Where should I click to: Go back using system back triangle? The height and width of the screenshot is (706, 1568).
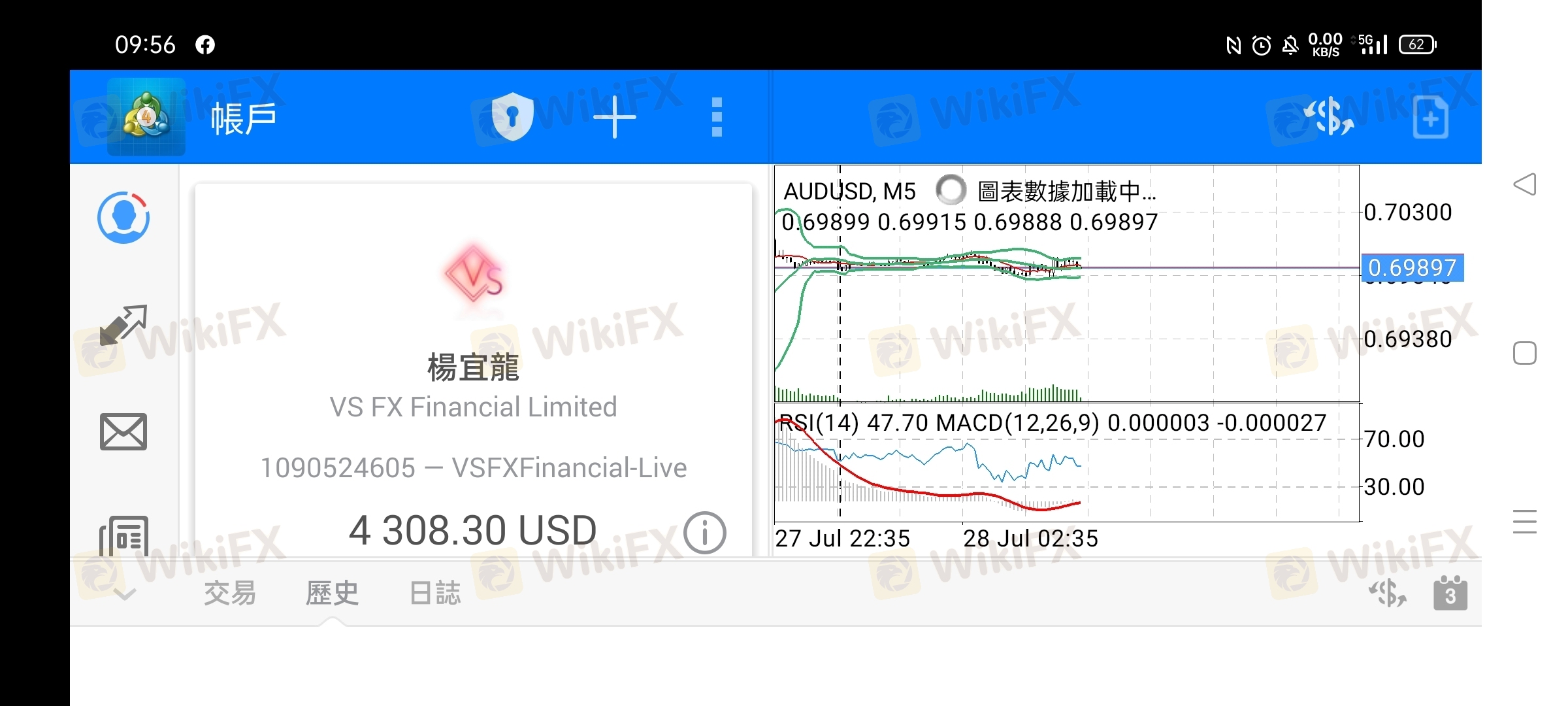[x=1524, y=184]
